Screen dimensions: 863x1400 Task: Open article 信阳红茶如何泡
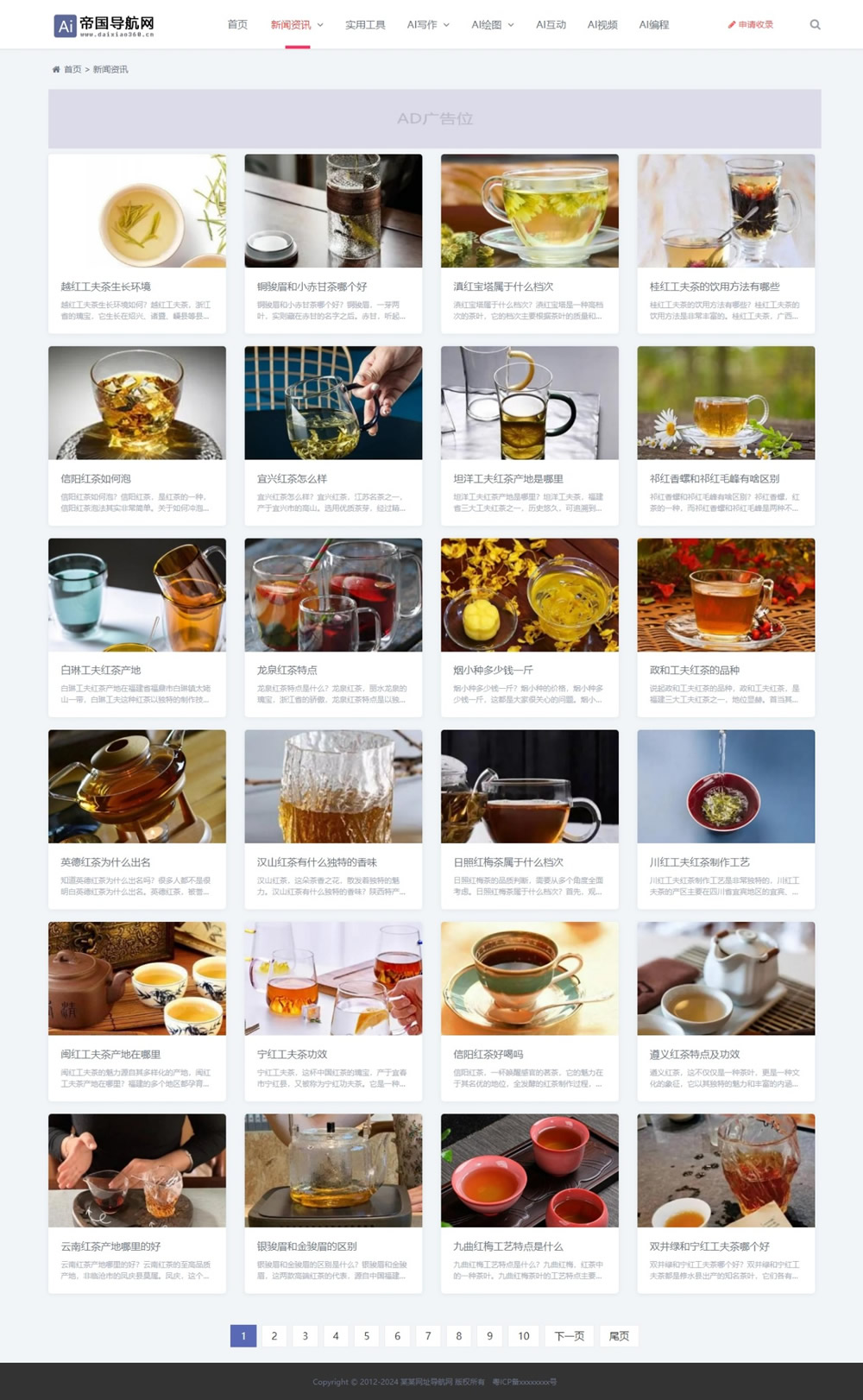(x=96, y=478)
